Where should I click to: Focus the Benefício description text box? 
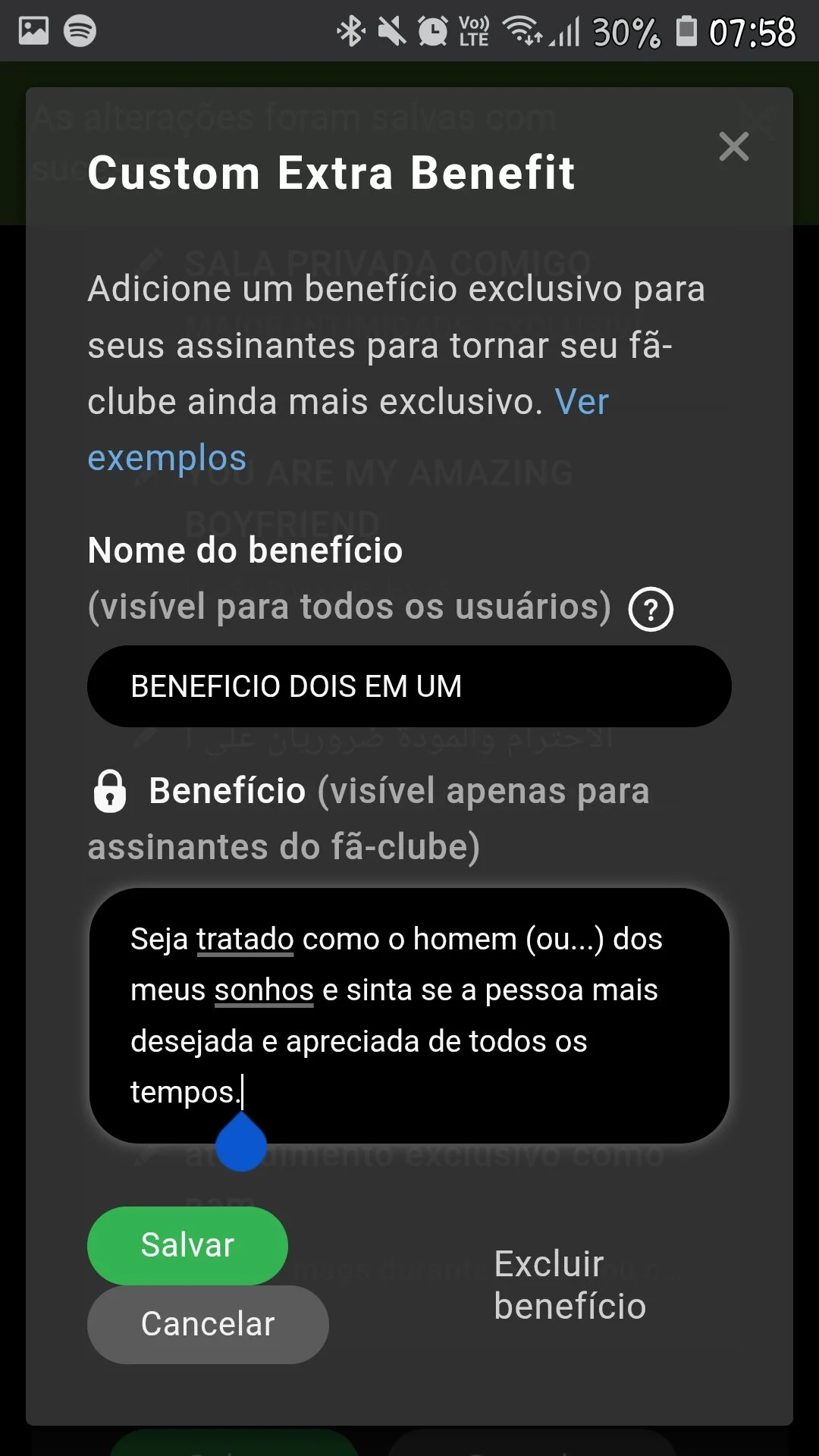coord(409,1015)
